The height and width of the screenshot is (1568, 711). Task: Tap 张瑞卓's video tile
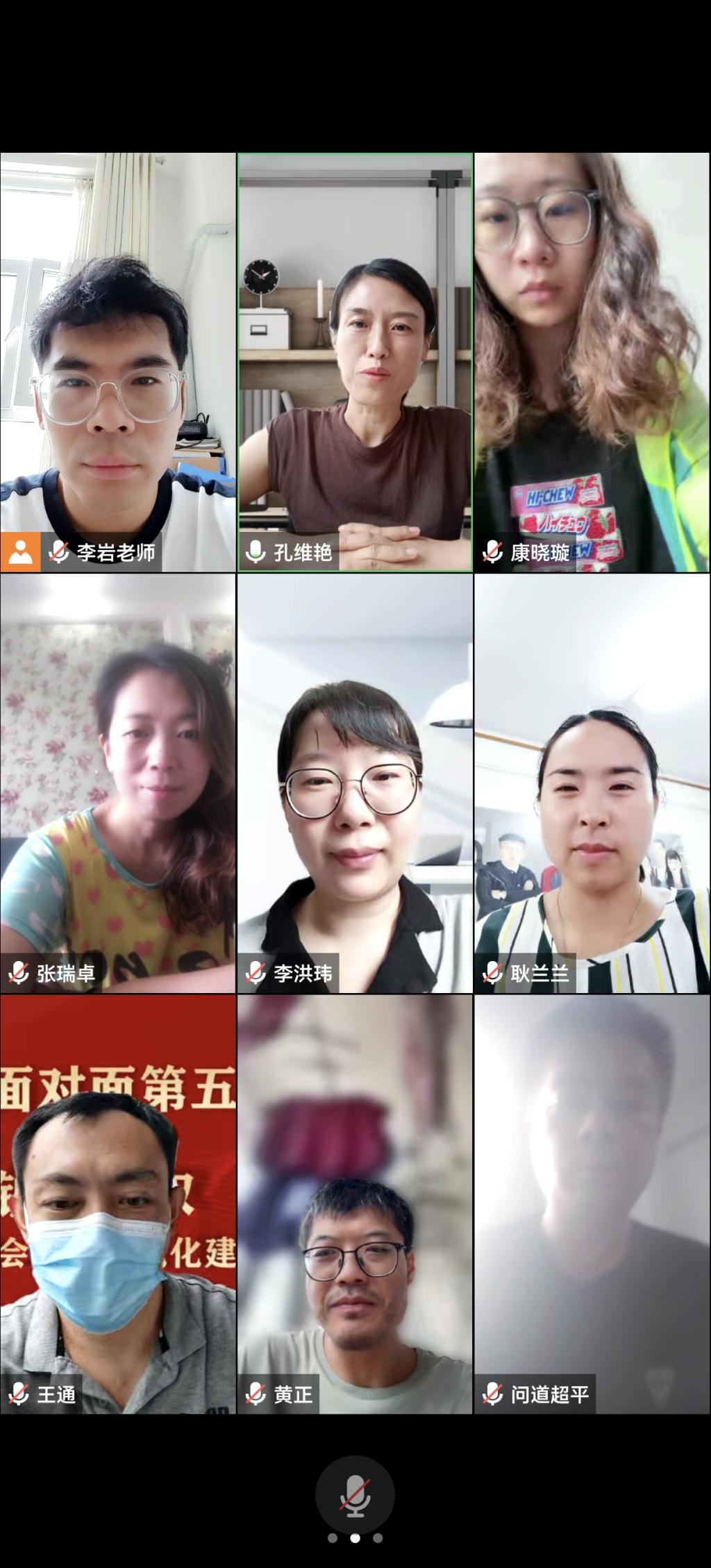(x=118, y=783)
